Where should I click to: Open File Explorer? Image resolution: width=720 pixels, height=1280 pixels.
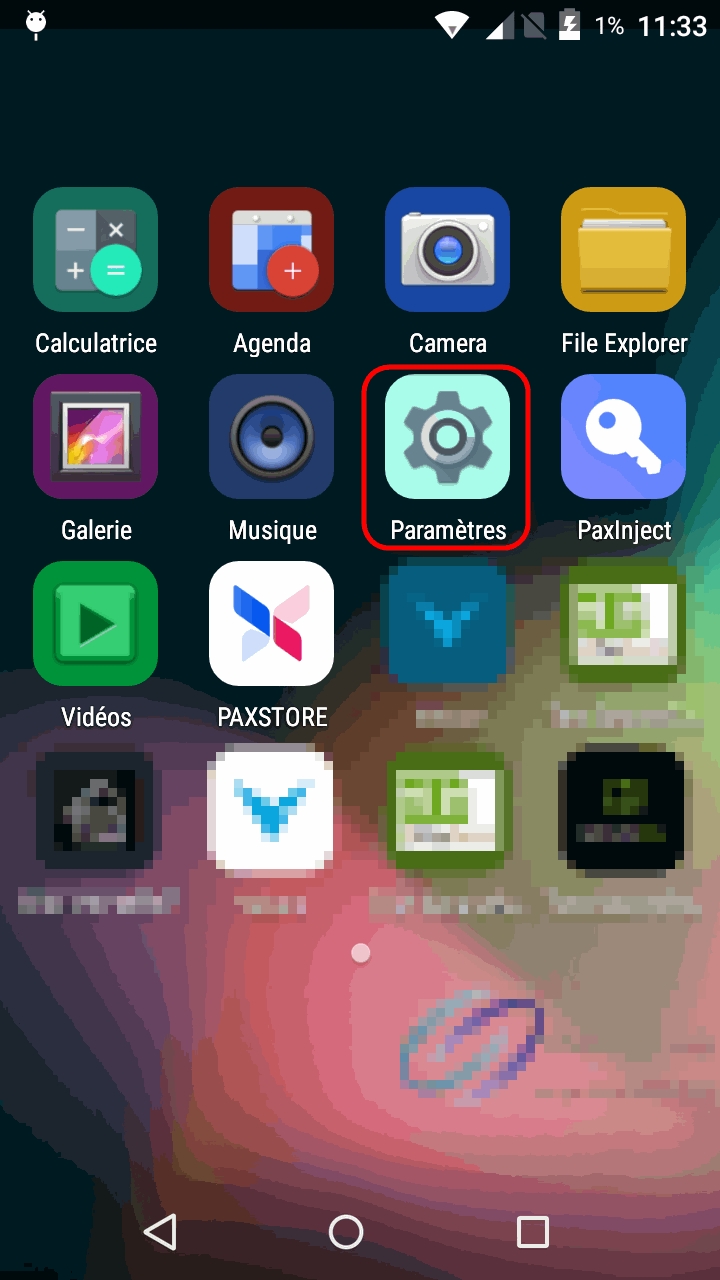pyautogui.click(x=623, y=250)
